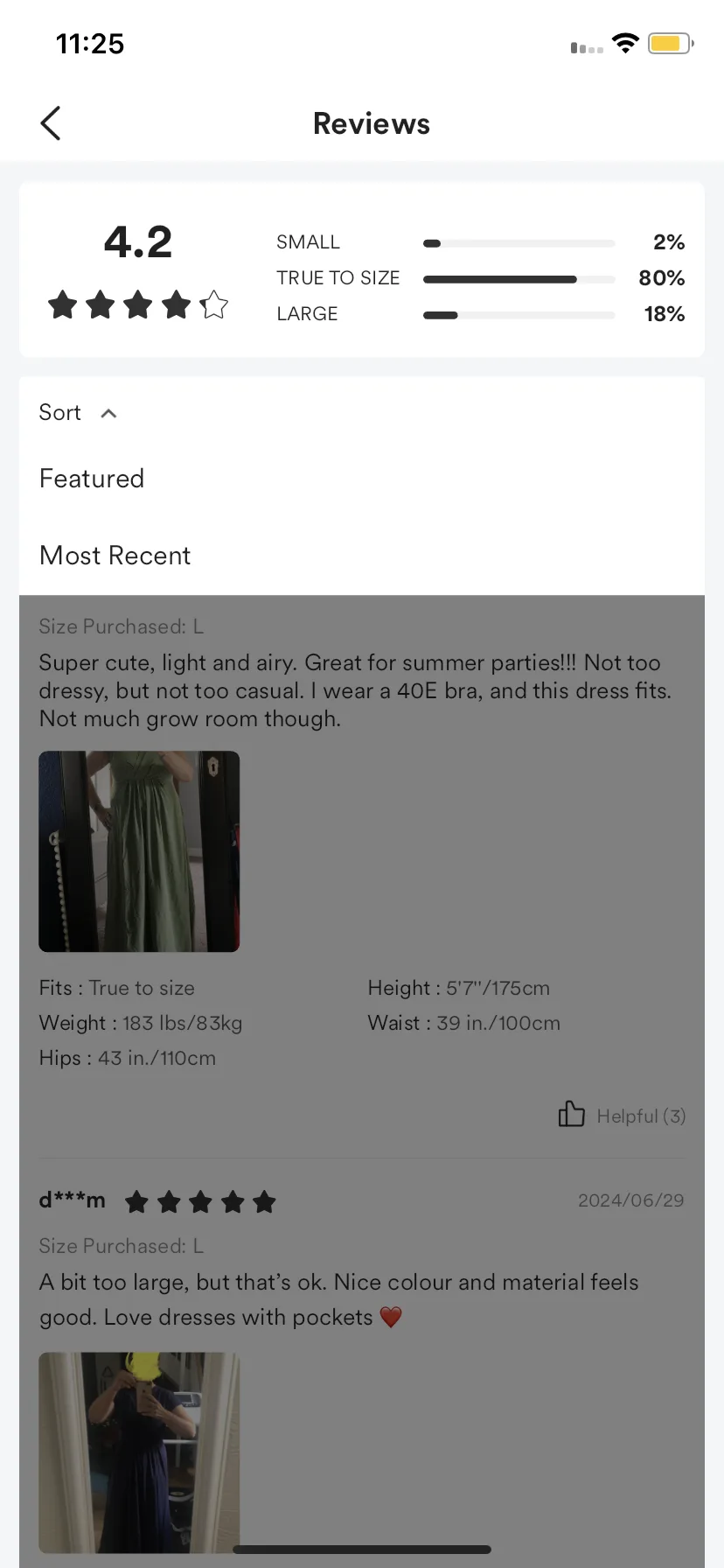
Task: Tap the cellular signal indicator
Action: click(x=584, y=48)
